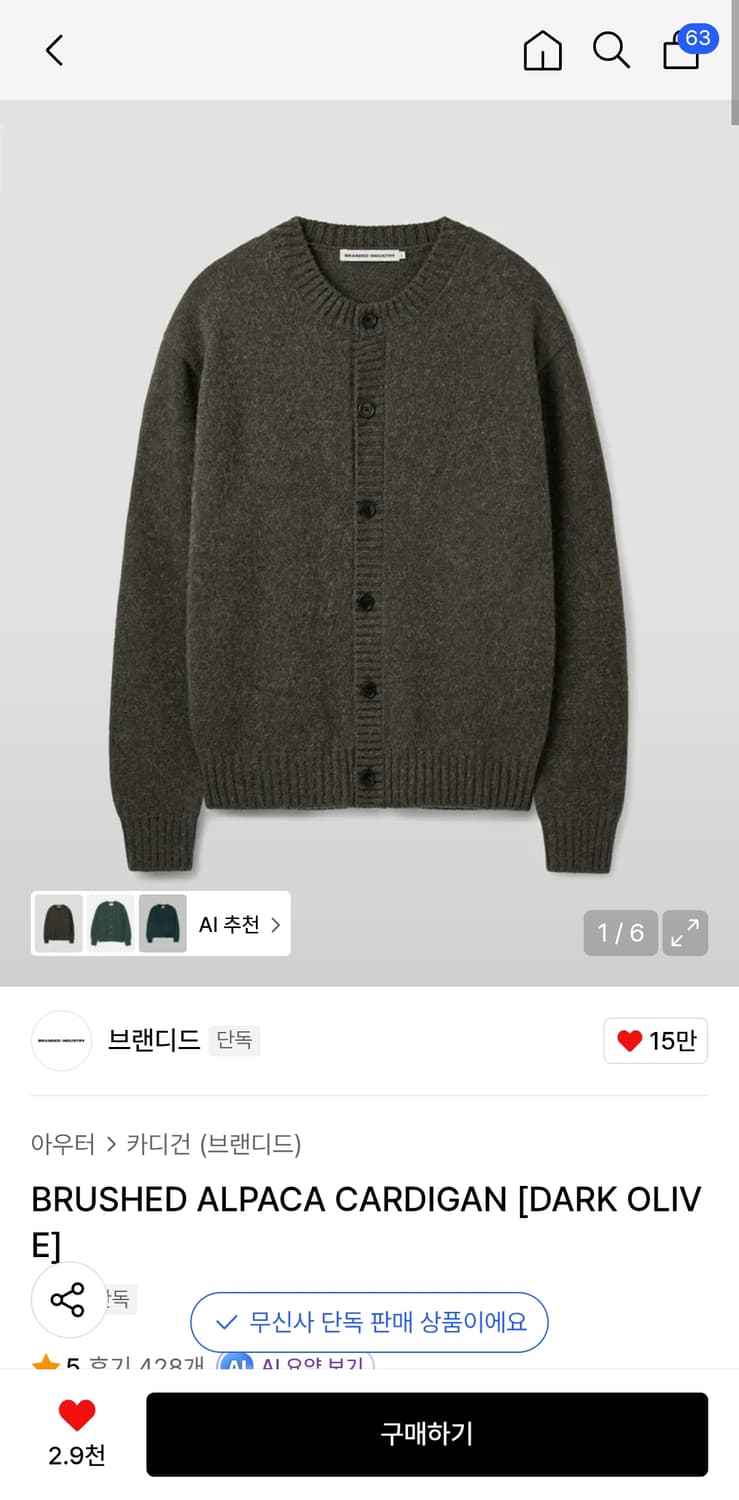Tap the checkmark in the 무신사 단독 banner

pyautogui.click(x=226, y=1321)
